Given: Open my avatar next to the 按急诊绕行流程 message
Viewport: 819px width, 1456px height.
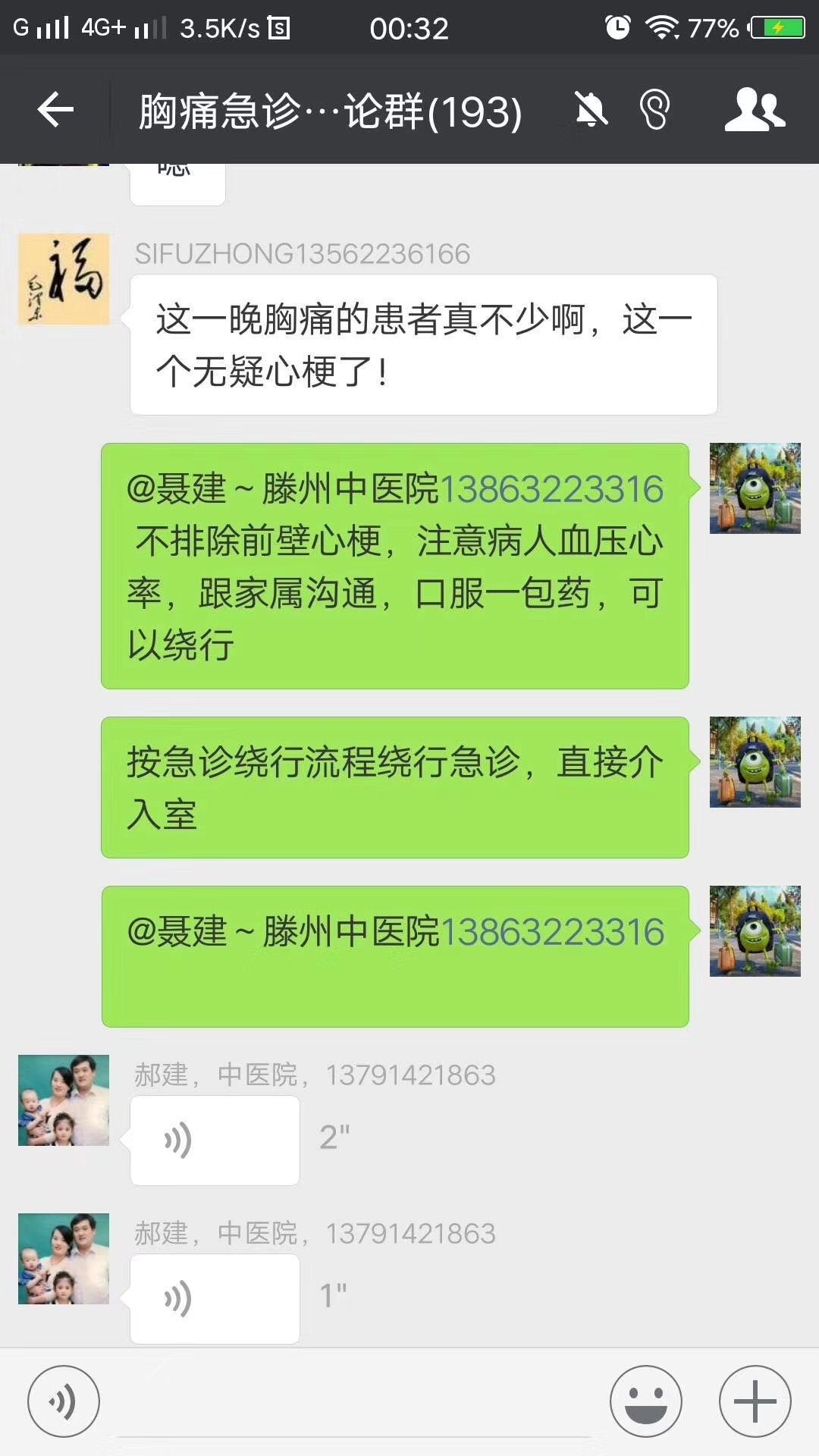Looking at the screenshot, I should pyautogui.click(x=755, y=761).
